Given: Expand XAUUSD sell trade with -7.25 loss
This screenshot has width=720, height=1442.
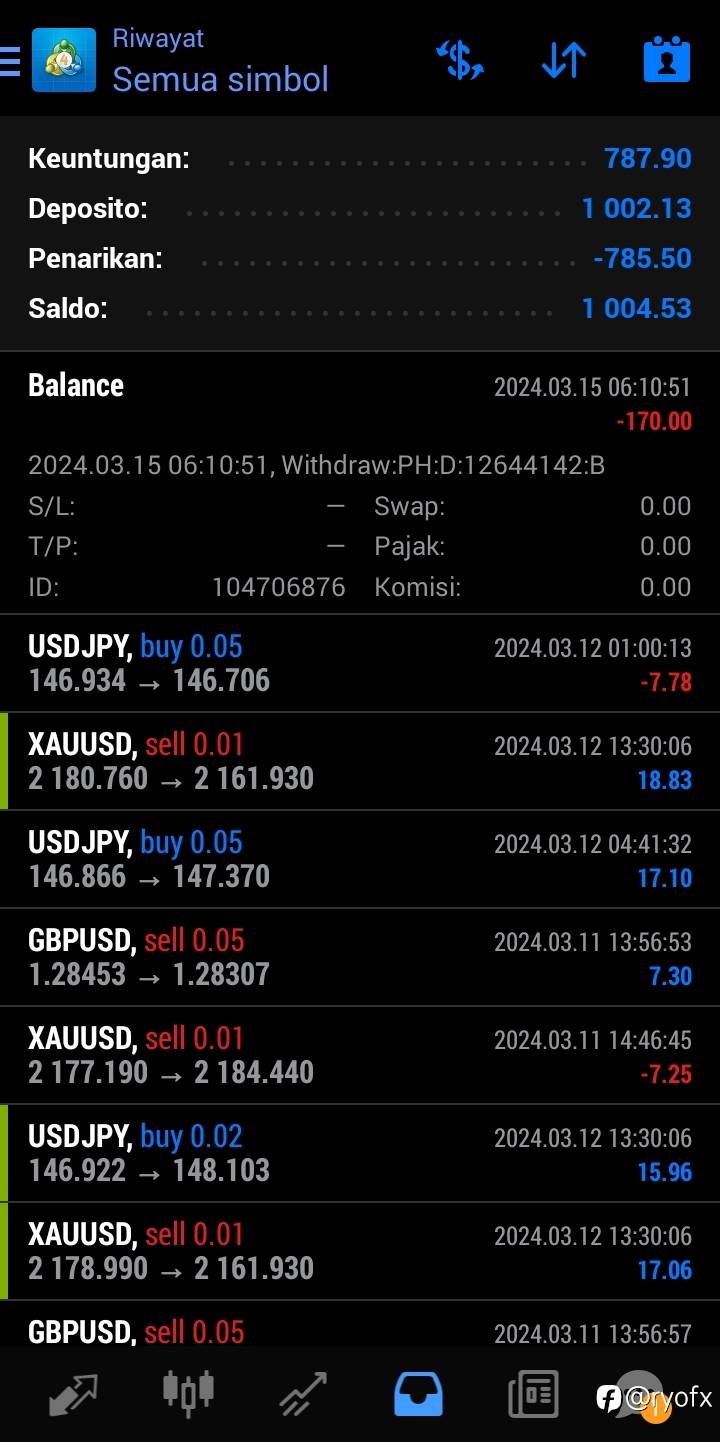Looking at the screenshot, I should pyautogui.click(x=360, y=1056).
